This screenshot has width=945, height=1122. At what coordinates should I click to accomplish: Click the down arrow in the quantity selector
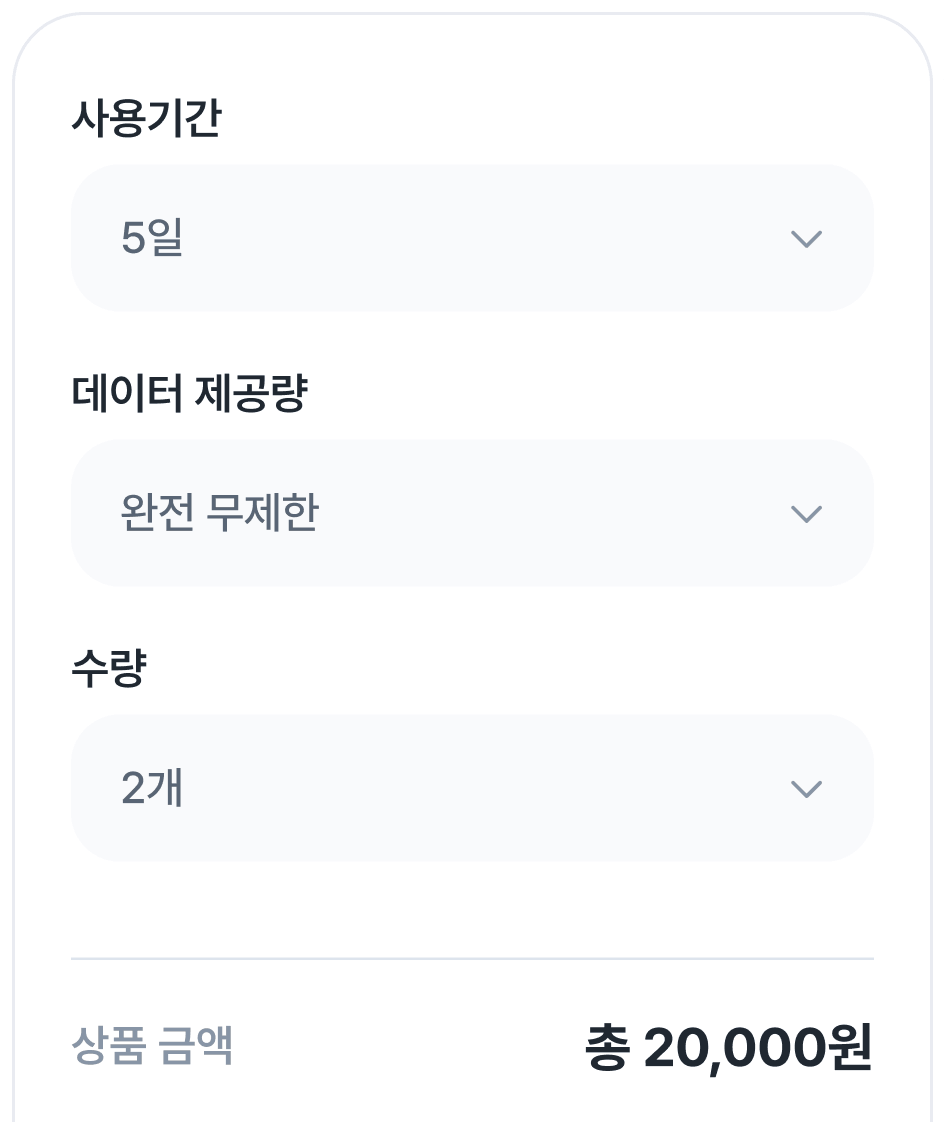(x=806, y=788)
